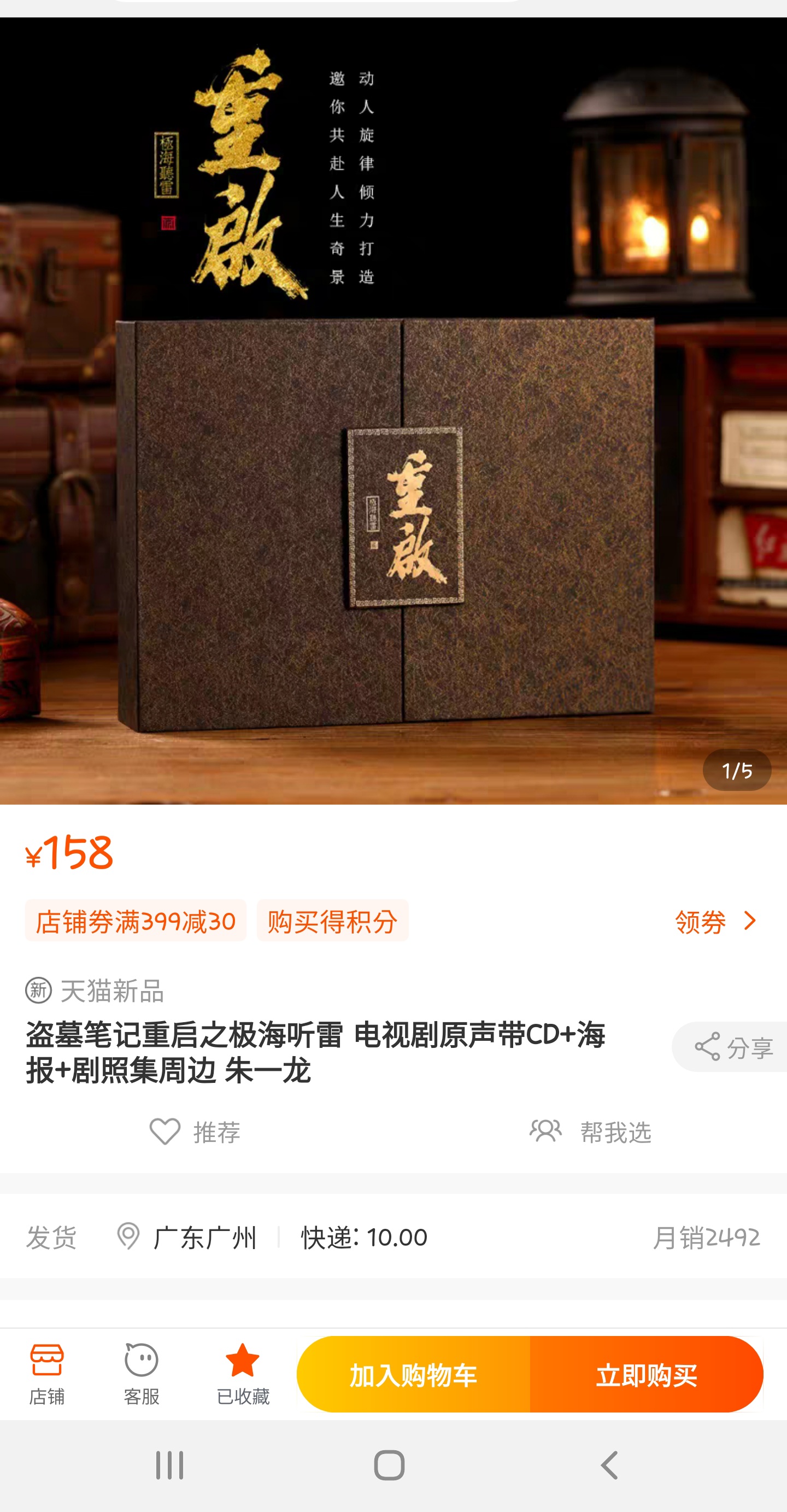Contact customer service (客服)
787x1512 pixels.
coord(142,1374)
